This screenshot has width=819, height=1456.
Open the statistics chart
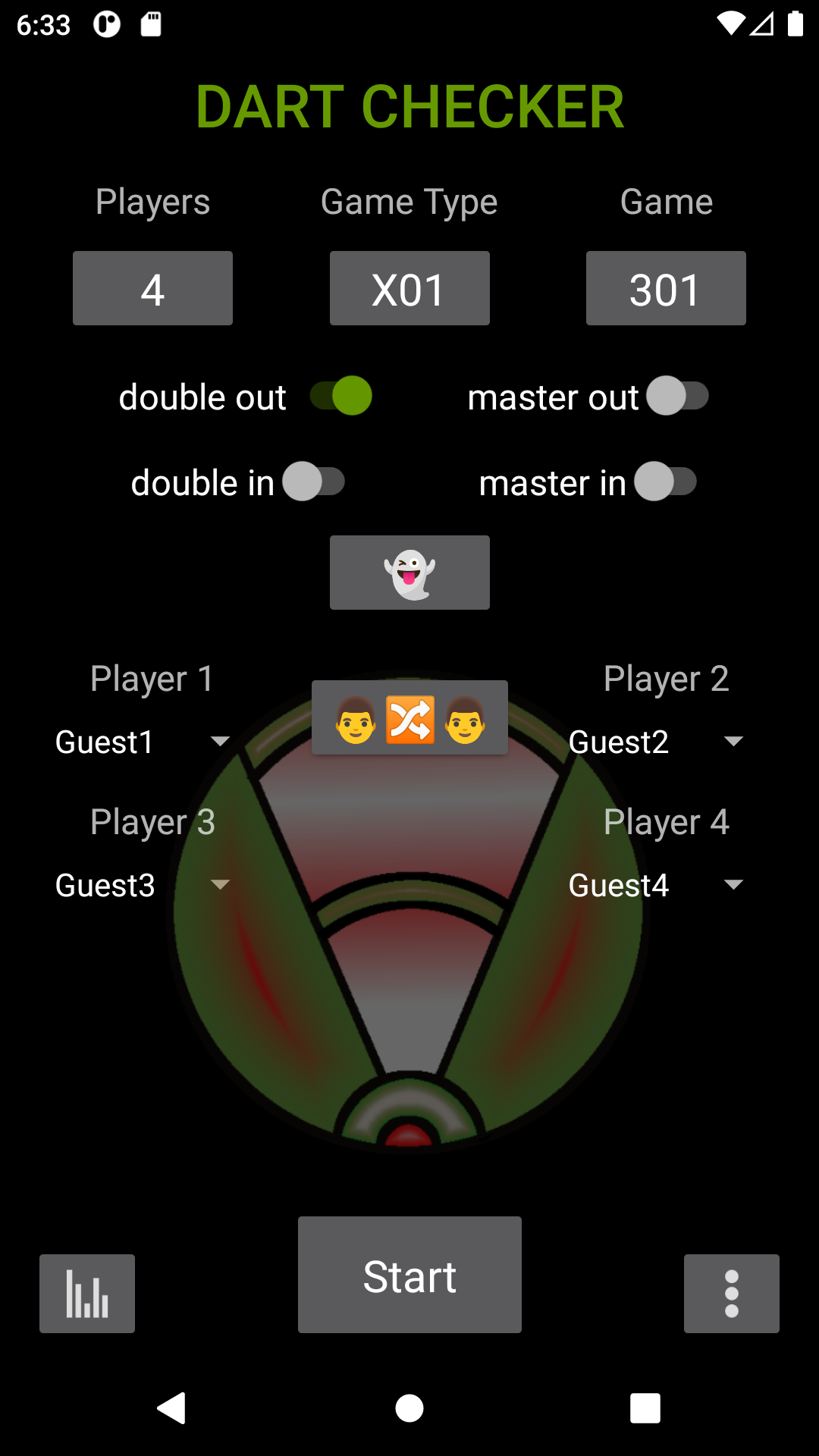tap(87, 1294)
